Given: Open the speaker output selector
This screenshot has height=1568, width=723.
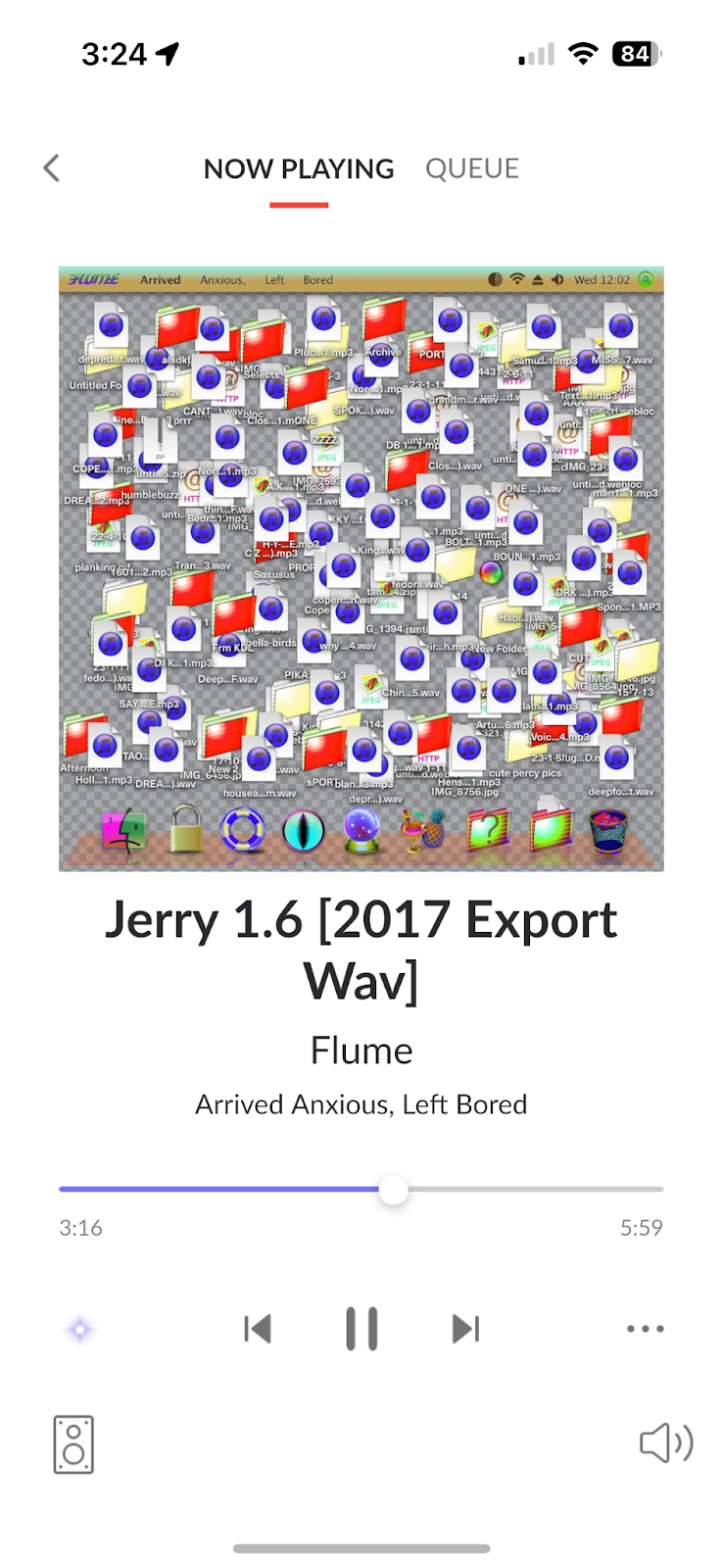Looking at the screenshot, I should click(73, 1445).
